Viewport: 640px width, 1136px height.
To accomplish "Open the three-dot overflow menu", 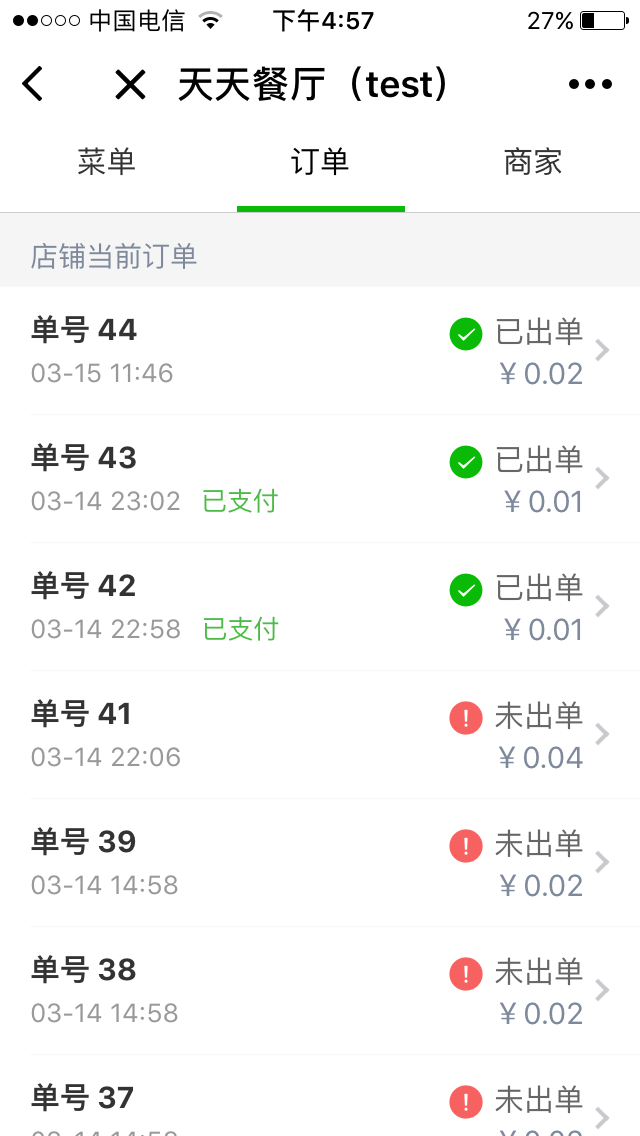I will click(590, 85).
